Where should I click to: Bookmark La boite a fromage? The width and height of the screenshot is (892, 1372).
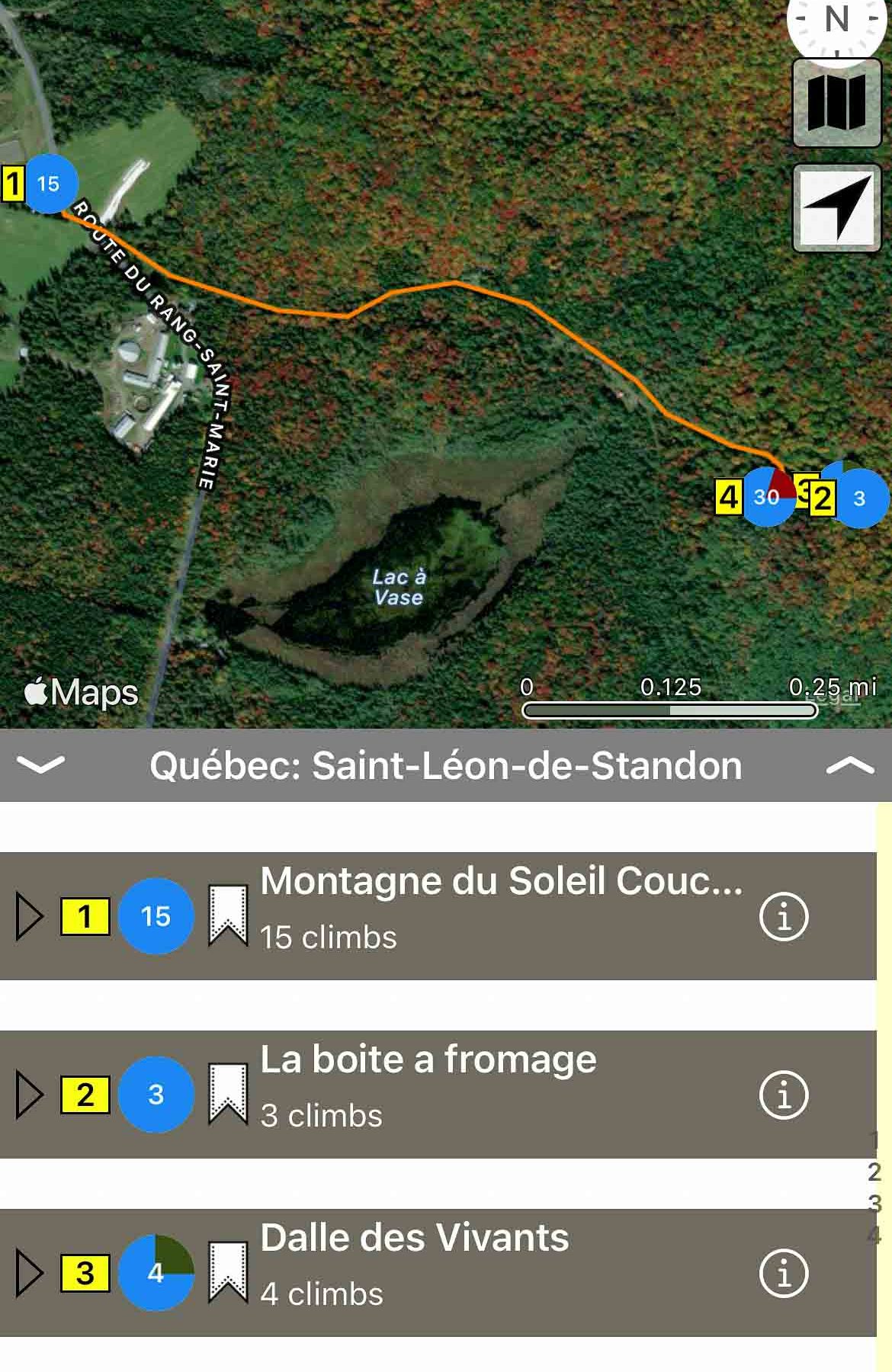pos(228,1095)
